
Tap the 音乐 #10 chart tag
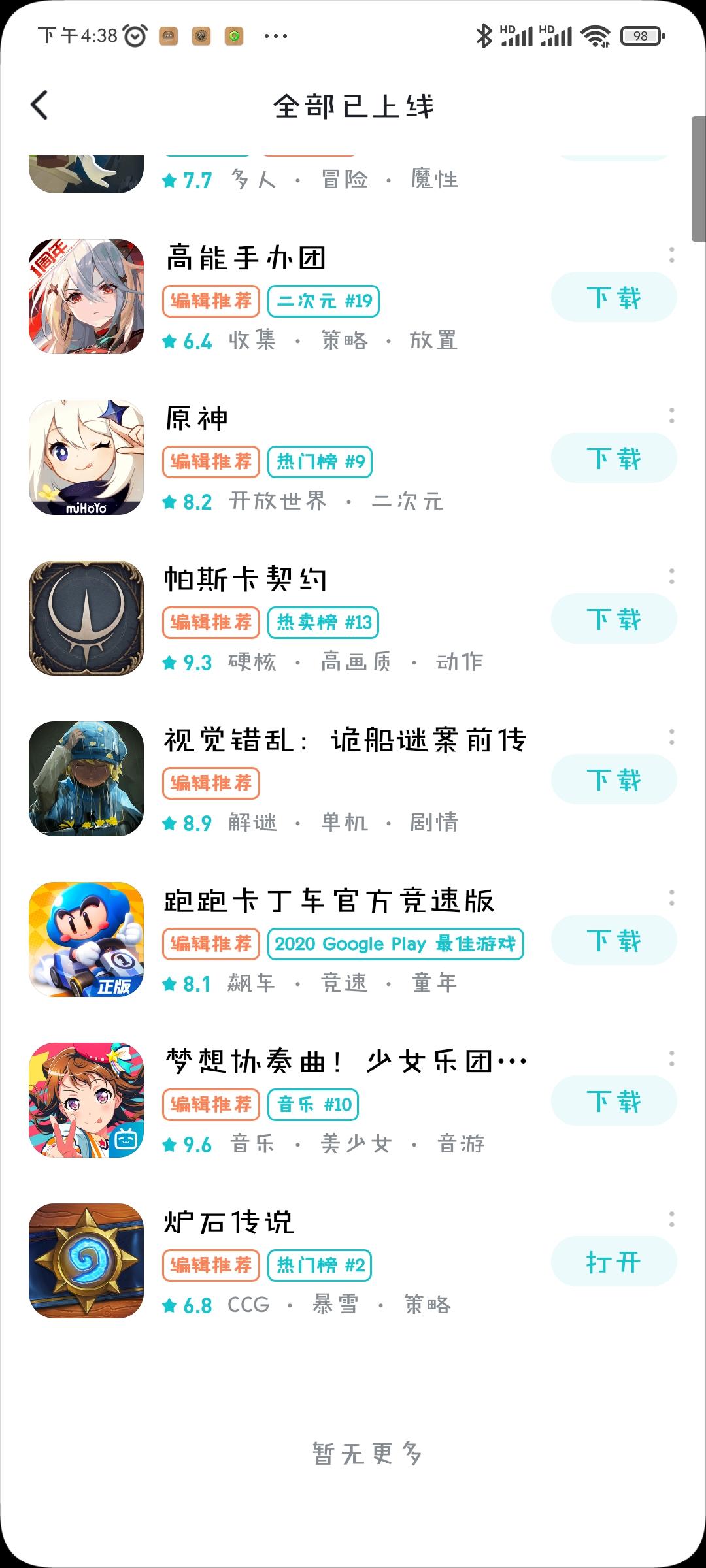pyautogui.click(x=313, y=1104)
